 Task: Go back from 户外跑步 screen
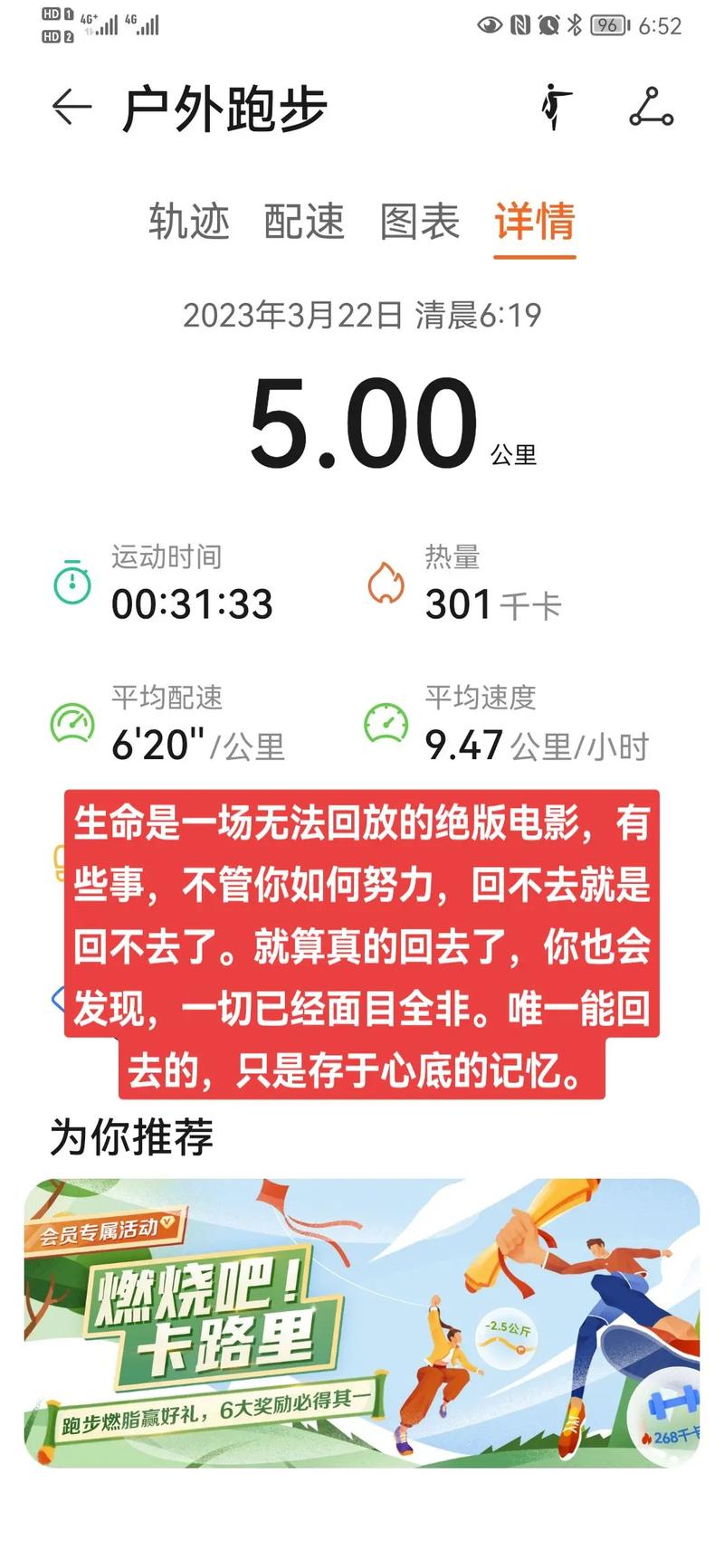(x=71, y=108)
